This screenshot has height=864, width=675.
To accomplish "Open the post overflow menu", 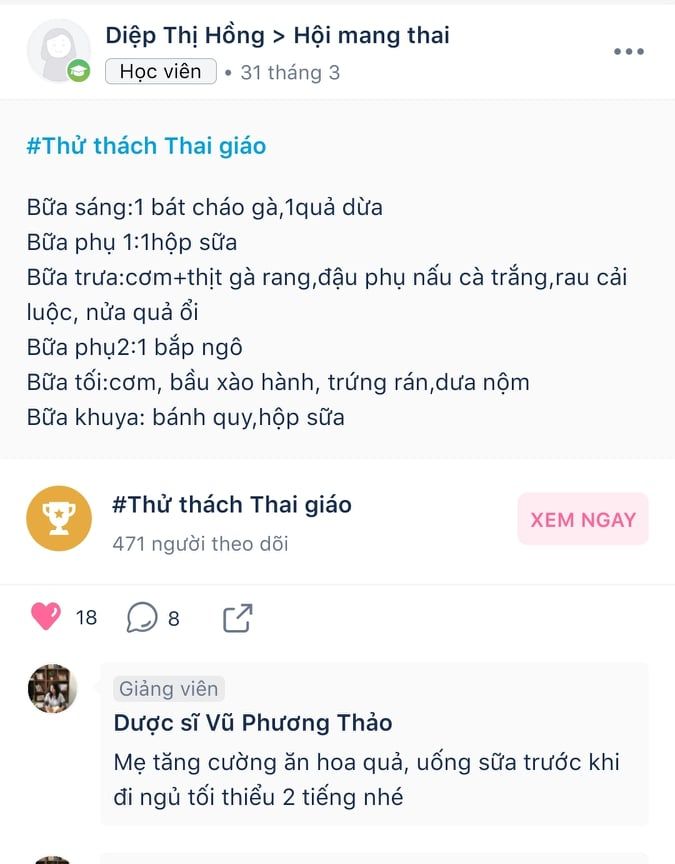I will click(x=628, y=52).
